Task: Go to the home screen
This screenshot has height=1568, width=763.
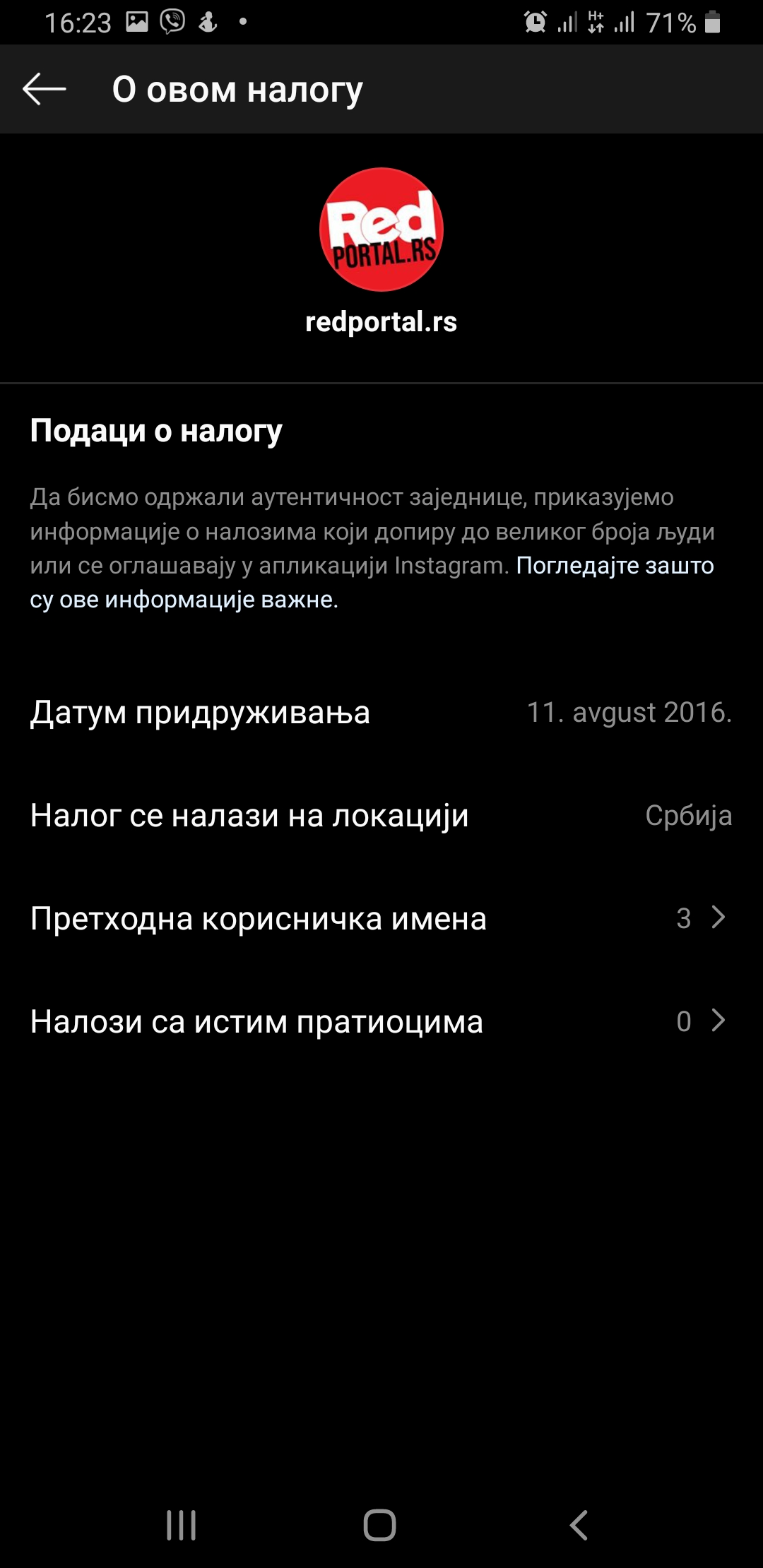Action: (x=380, y=1525)
